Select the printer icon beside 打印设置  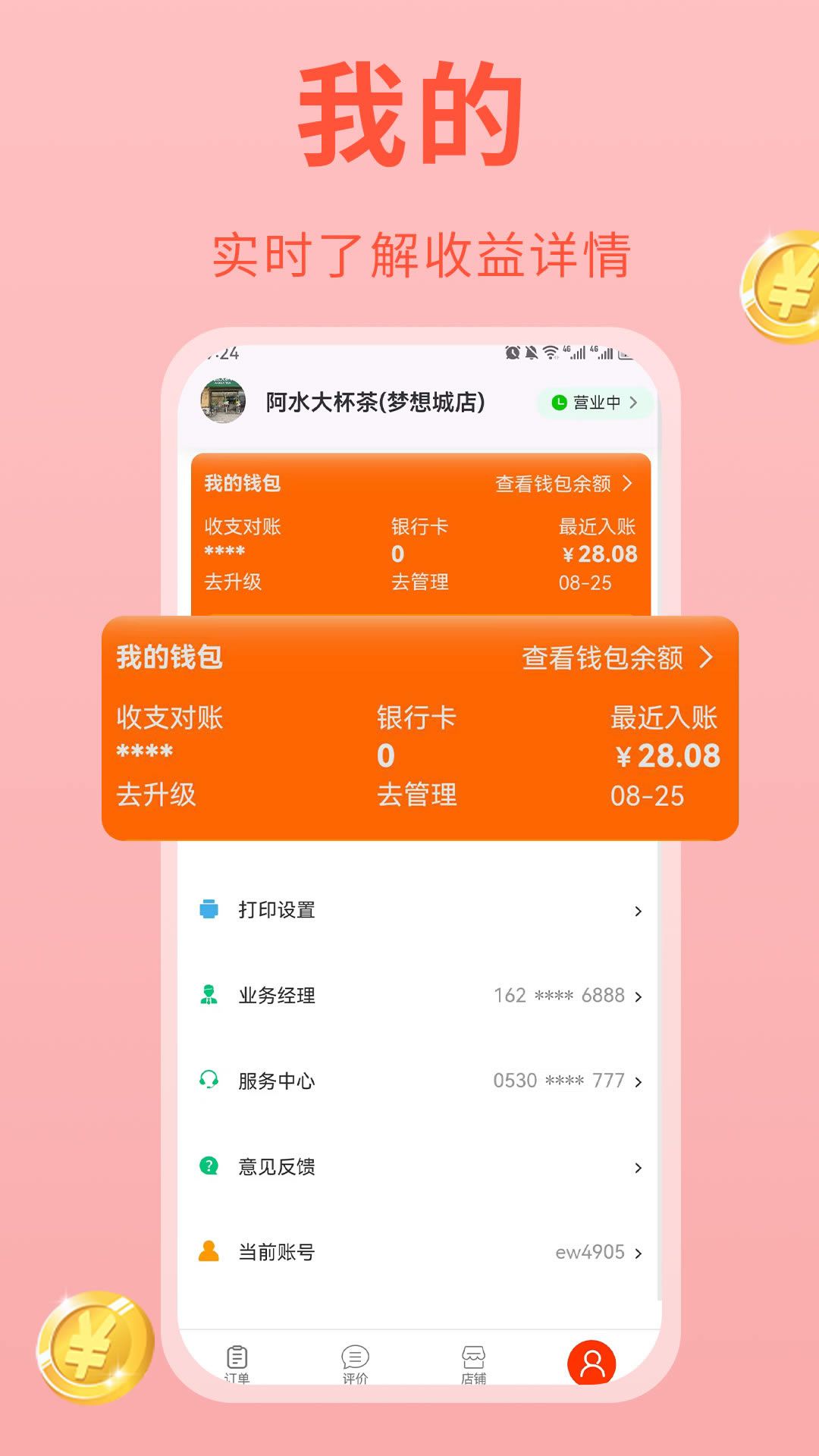tap(209, 909)
